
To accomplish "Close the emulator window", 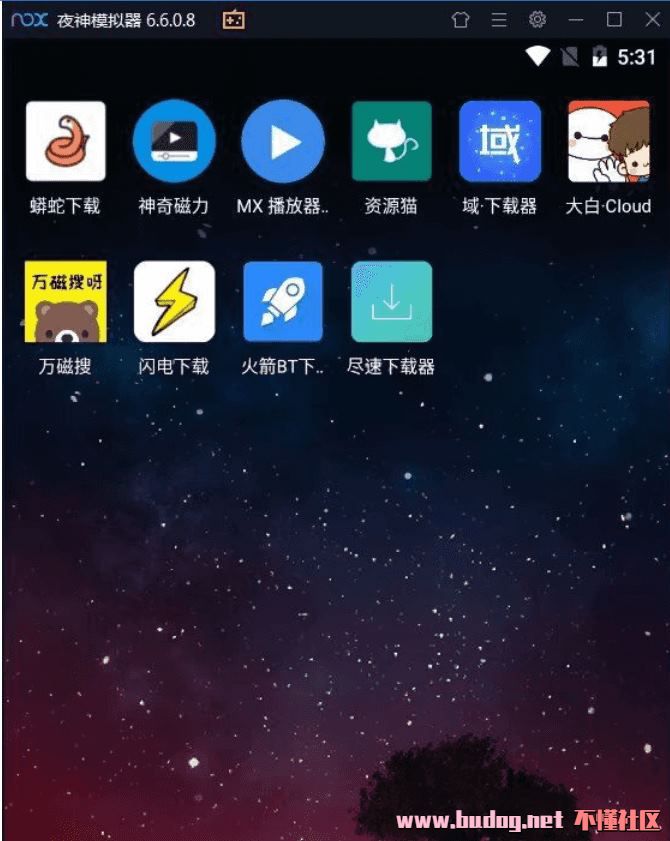I will point(651,19).
